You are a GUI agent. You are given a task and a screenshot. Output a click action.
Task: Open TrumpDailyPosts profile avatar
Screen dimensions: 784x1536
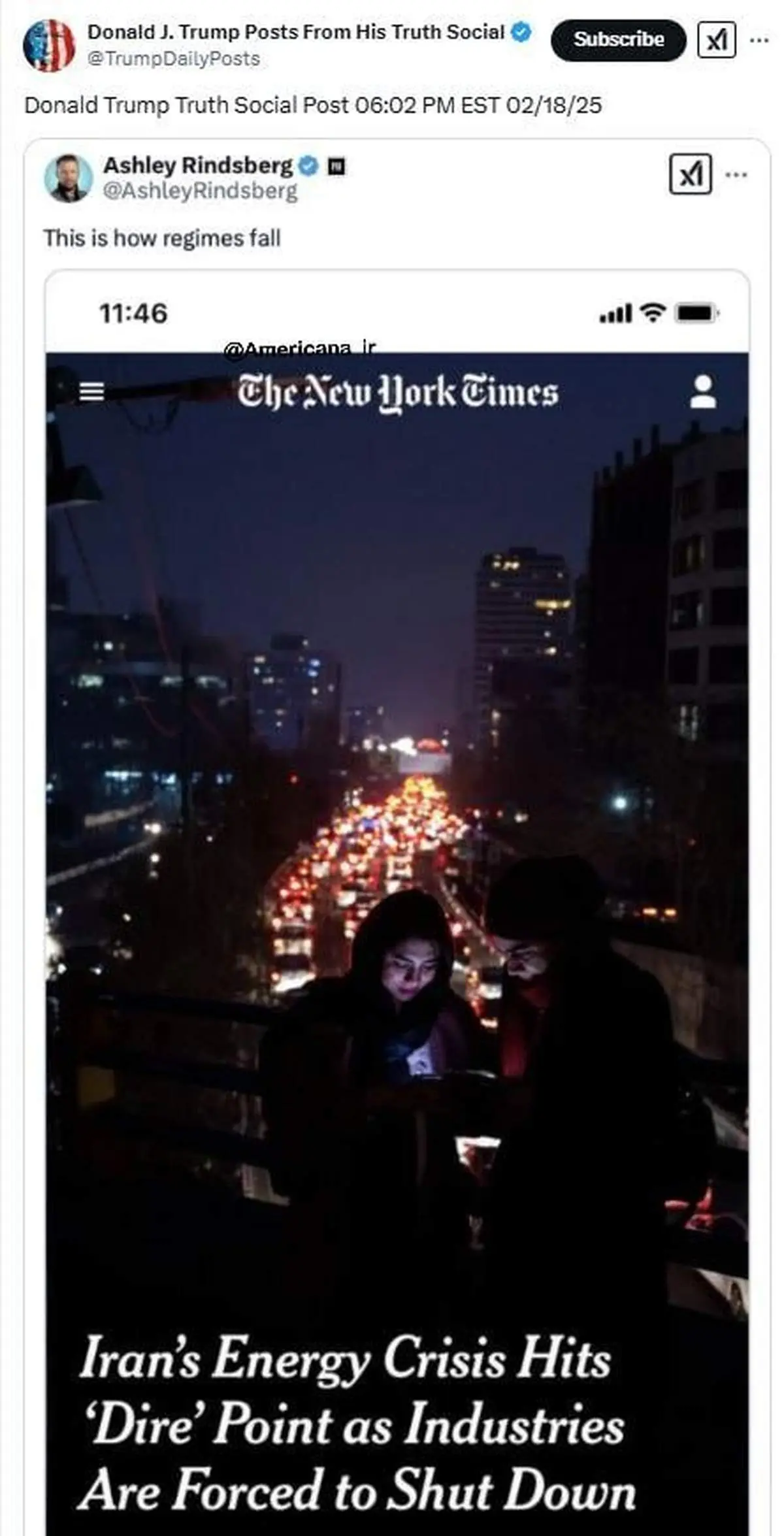pos(49,45)
